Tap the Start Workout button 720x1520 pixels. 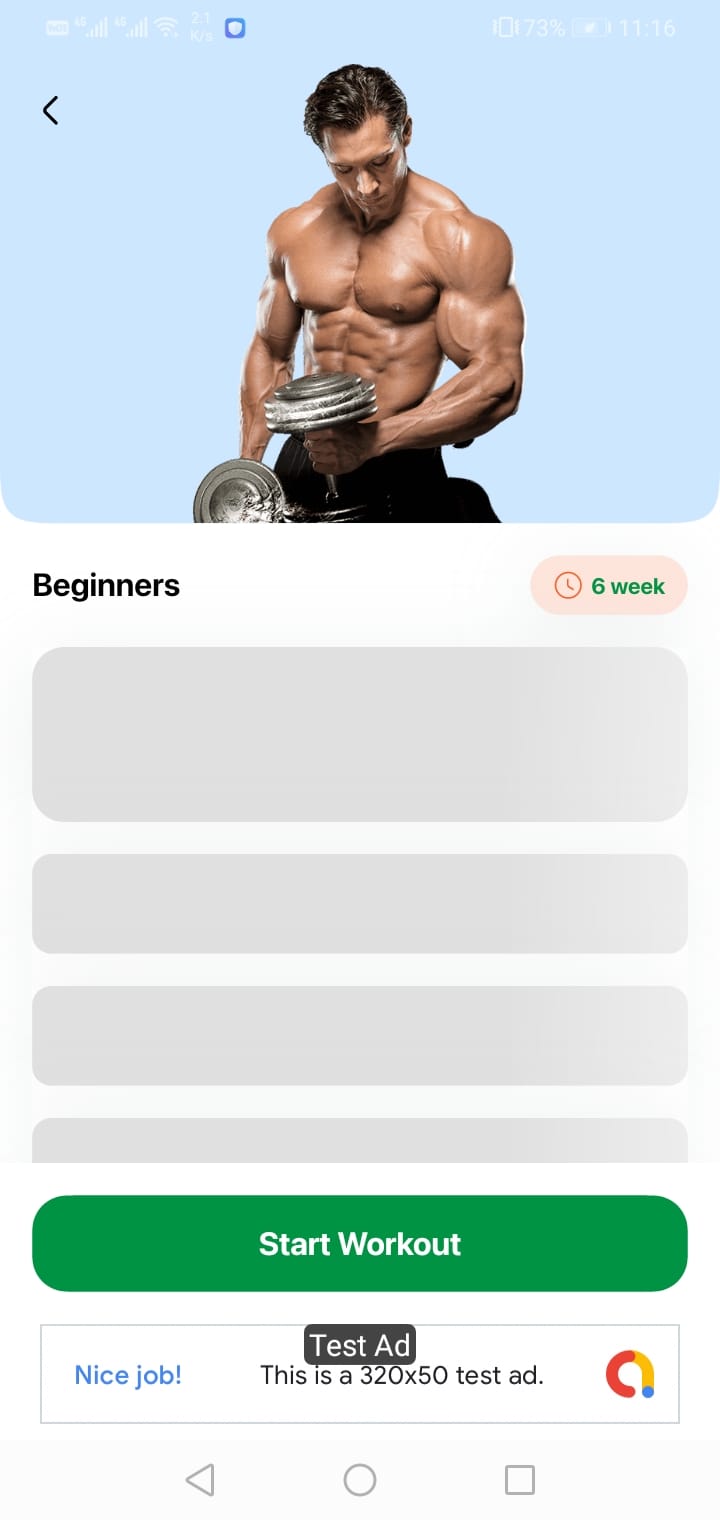(x=360, y=1243)
